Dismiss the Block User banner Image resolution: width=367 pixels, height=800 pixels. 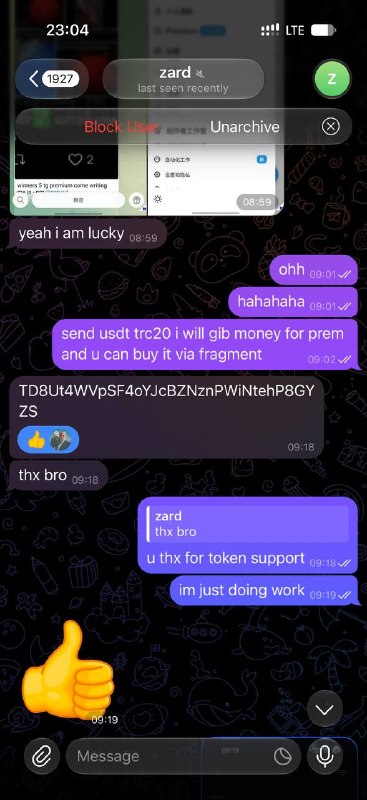tap(331, 127)
